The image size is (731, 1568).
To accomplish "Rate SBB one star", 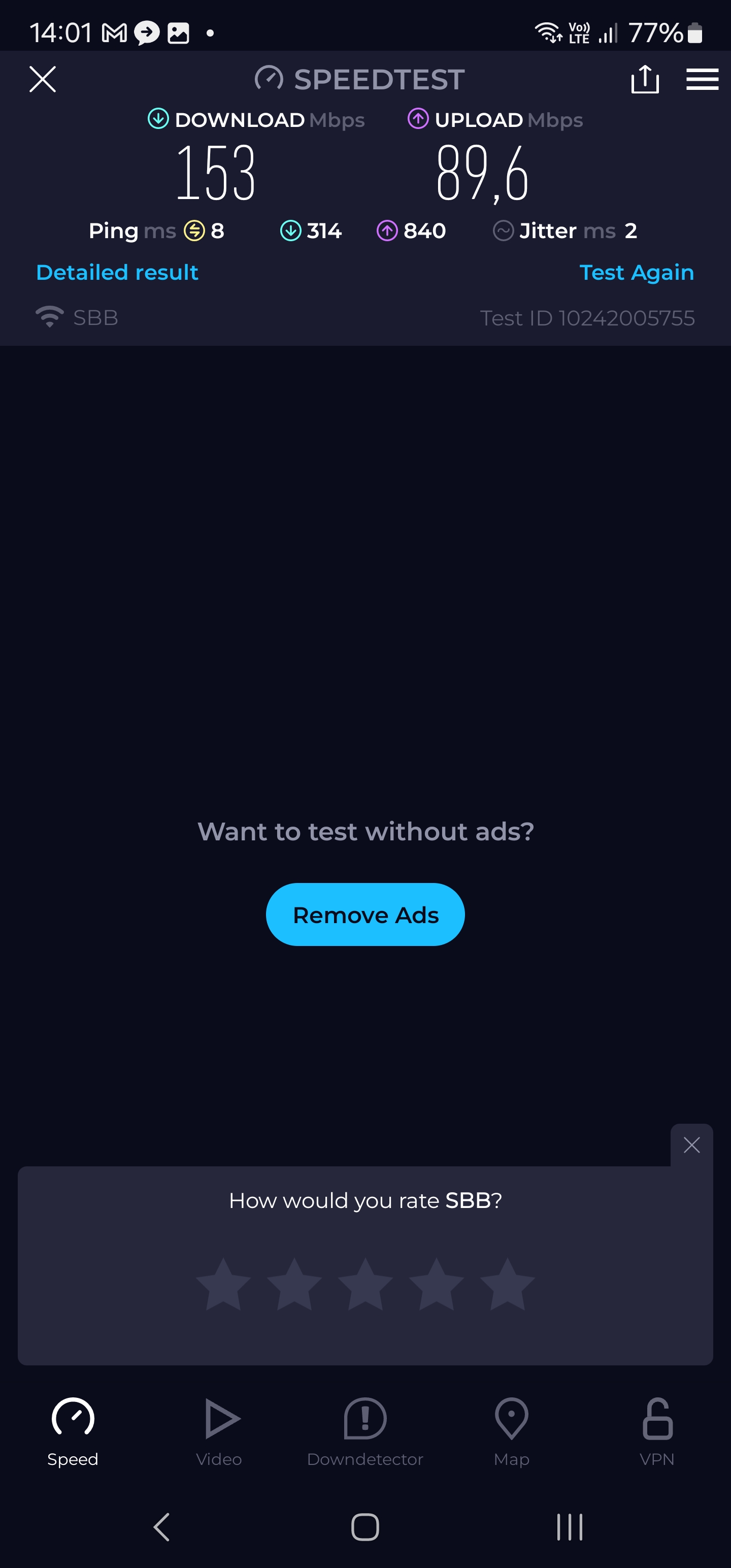I will click(223, 1284).
